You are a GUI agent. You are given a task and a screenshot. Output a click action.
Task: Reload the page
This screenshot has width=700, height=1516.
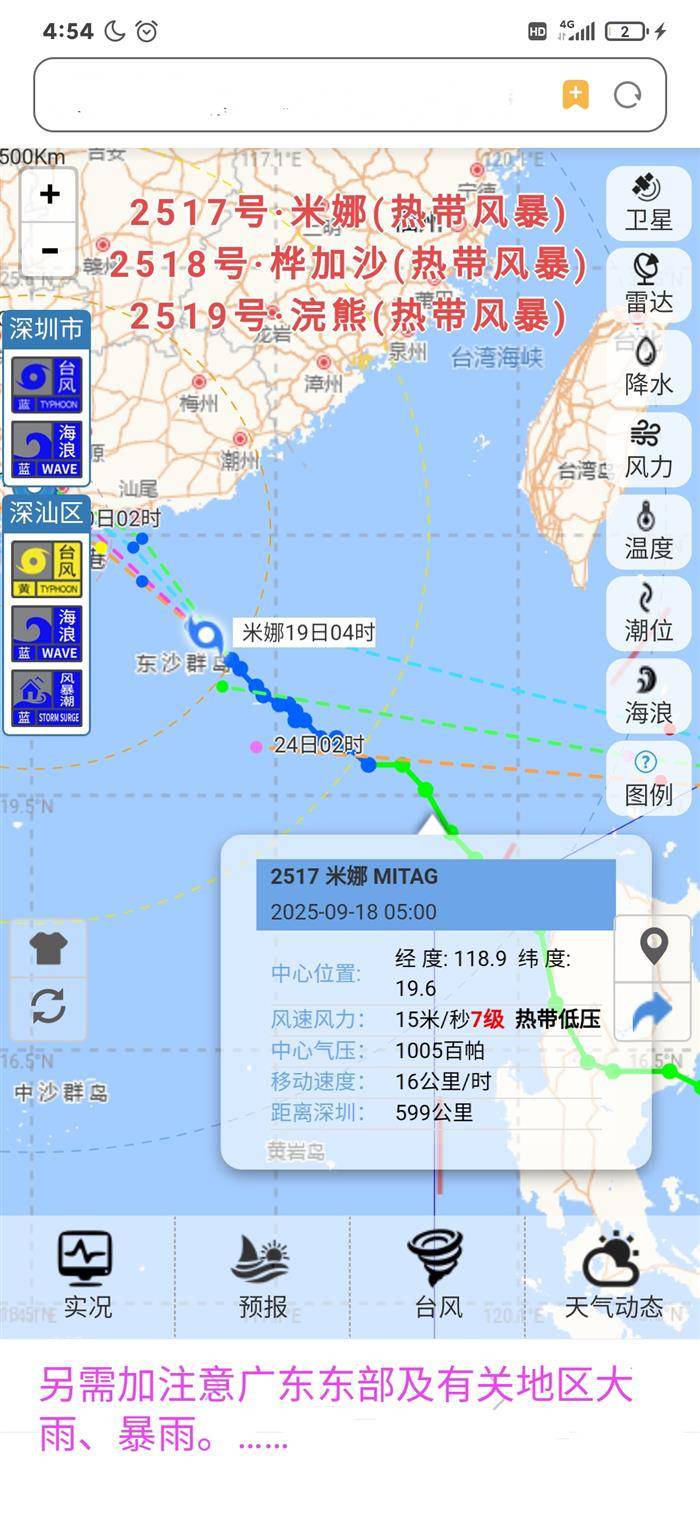tap(627, 95)
